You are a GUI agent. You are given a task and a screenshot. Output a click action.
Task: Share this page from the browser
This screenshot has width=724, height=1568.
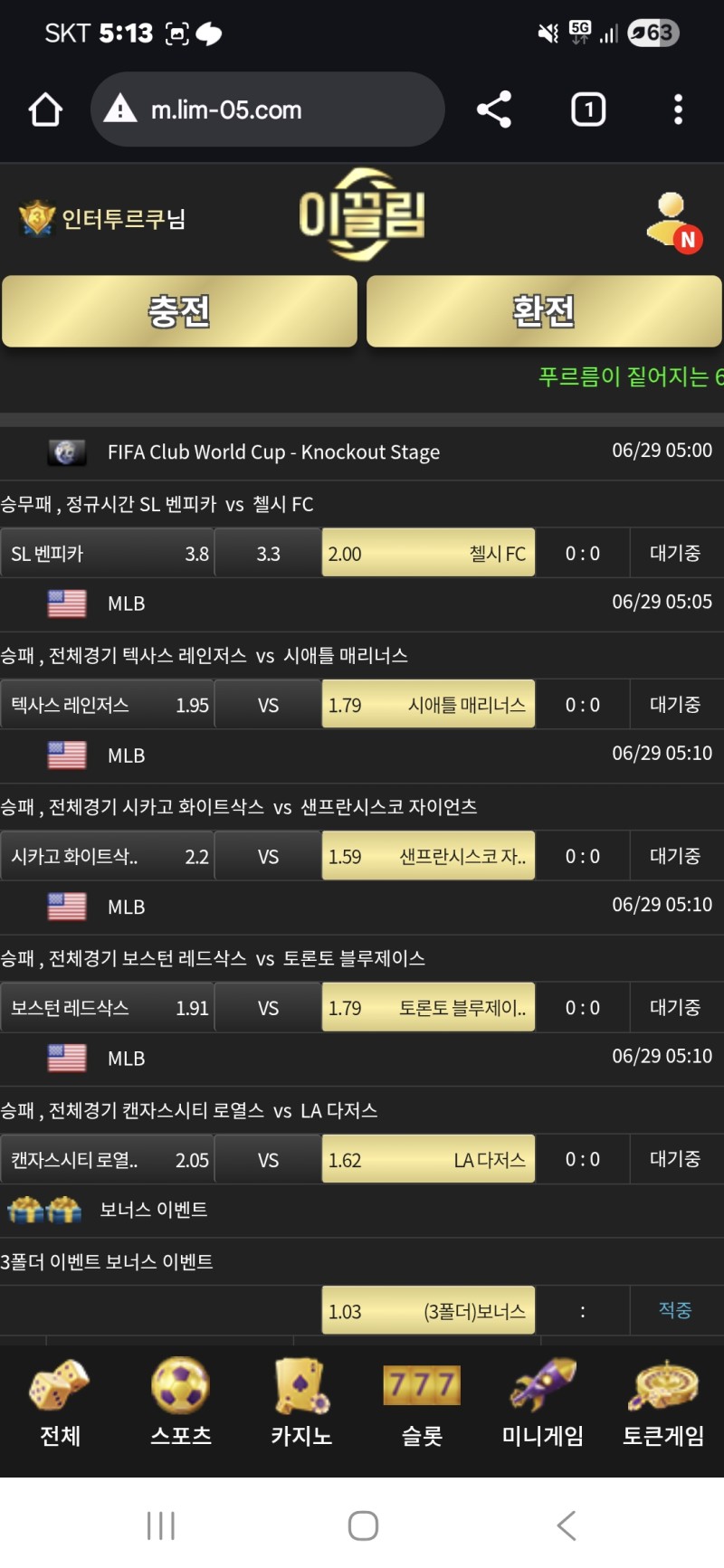pos(494,109)
